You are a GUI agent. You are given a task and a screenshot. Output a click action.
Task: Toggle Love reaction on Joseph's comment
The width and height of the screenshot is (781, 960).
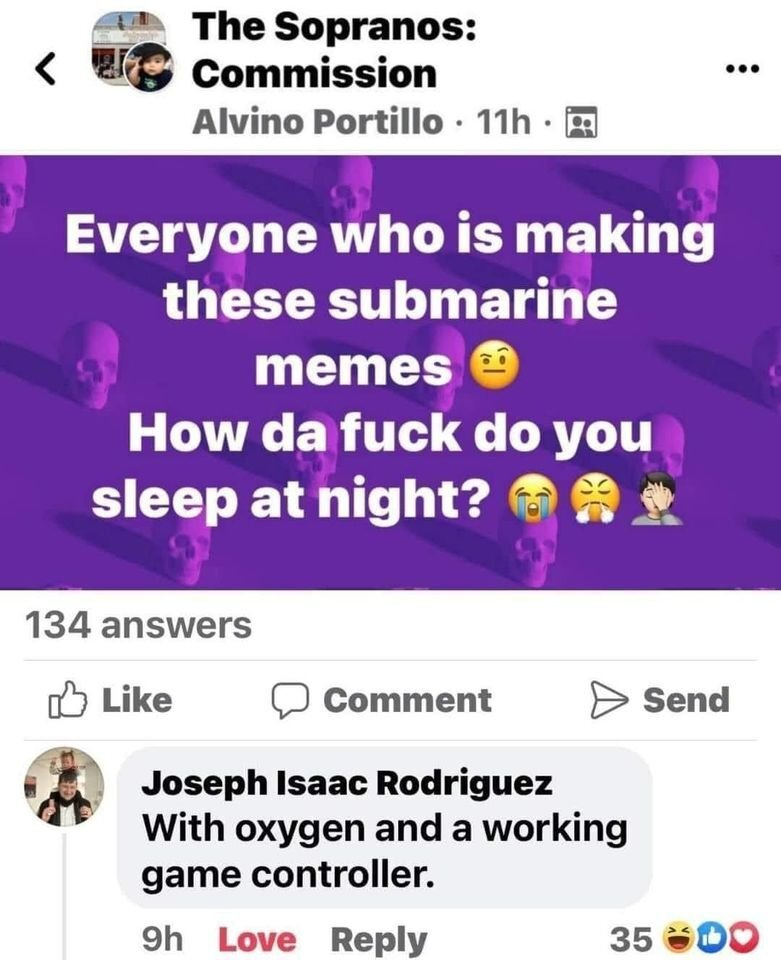(x=257, y=940)
